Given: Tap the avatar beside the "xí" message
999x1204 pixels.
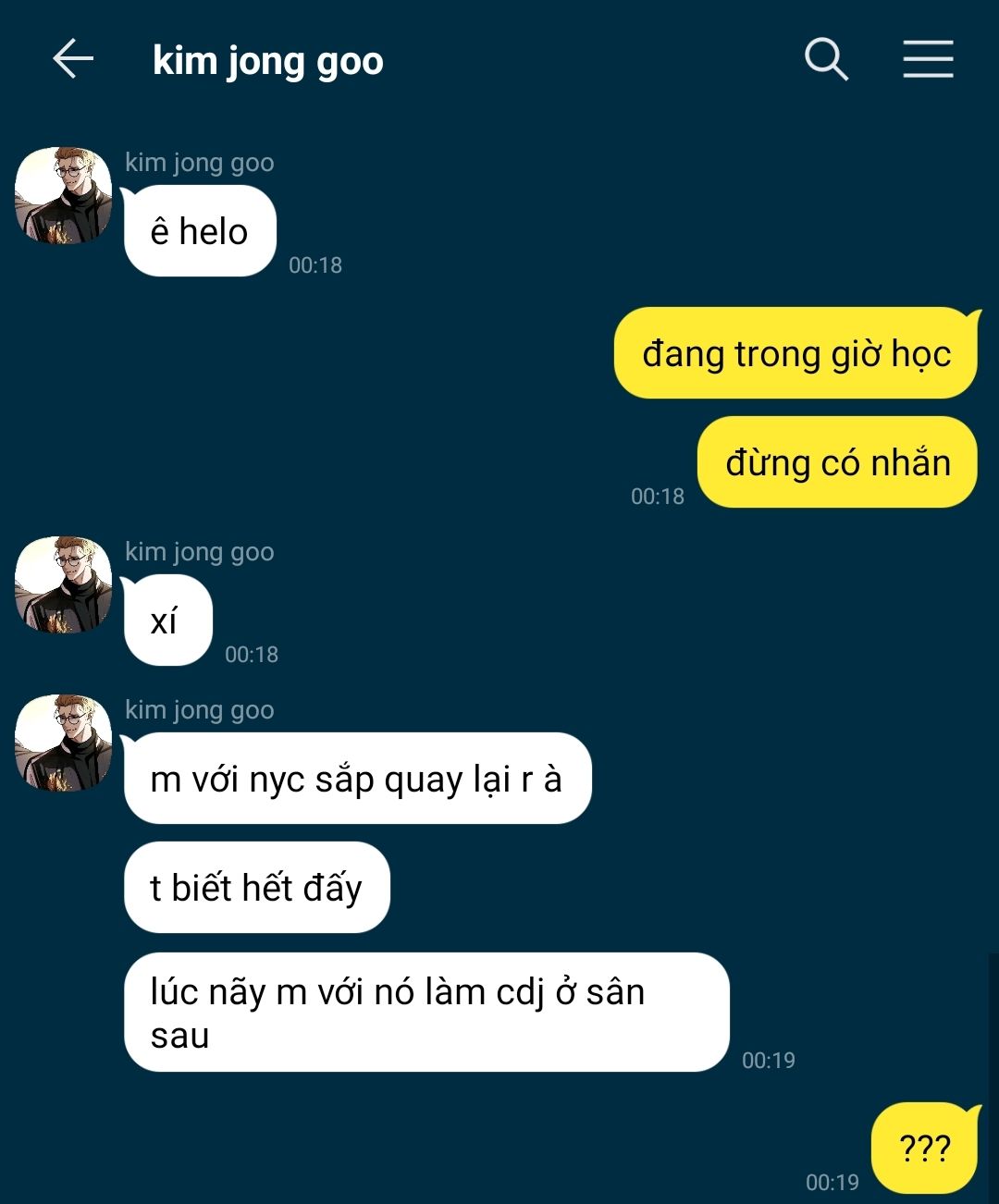Looking at the screenshot, I should tap(63, 584).
